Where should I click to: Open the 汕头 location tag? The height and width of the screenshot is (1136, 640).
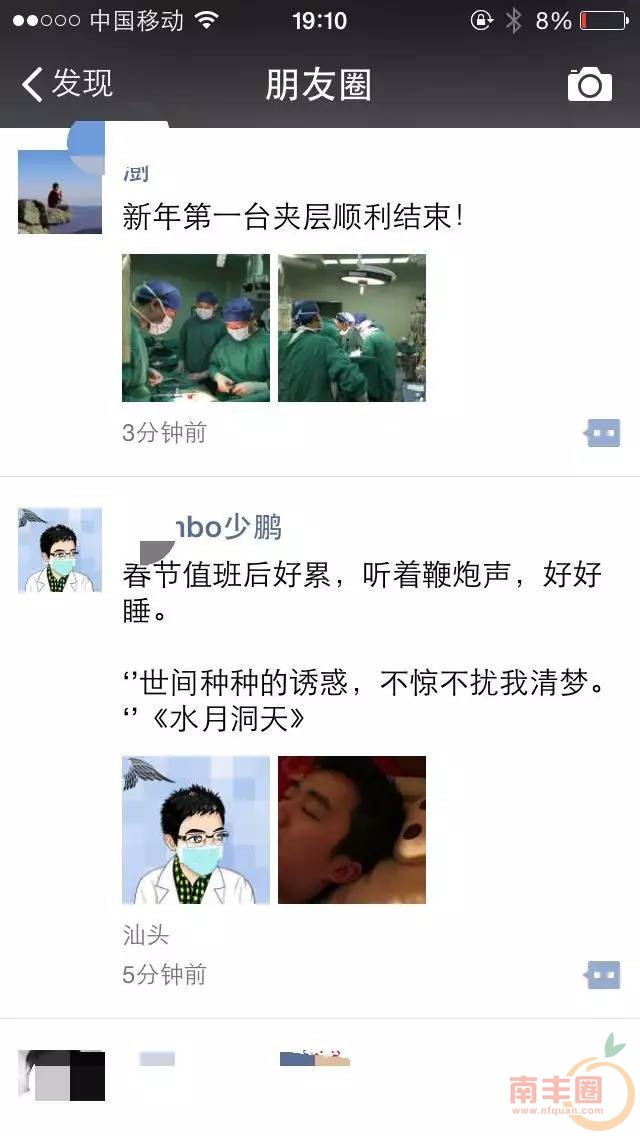click(x=146, y=936)
